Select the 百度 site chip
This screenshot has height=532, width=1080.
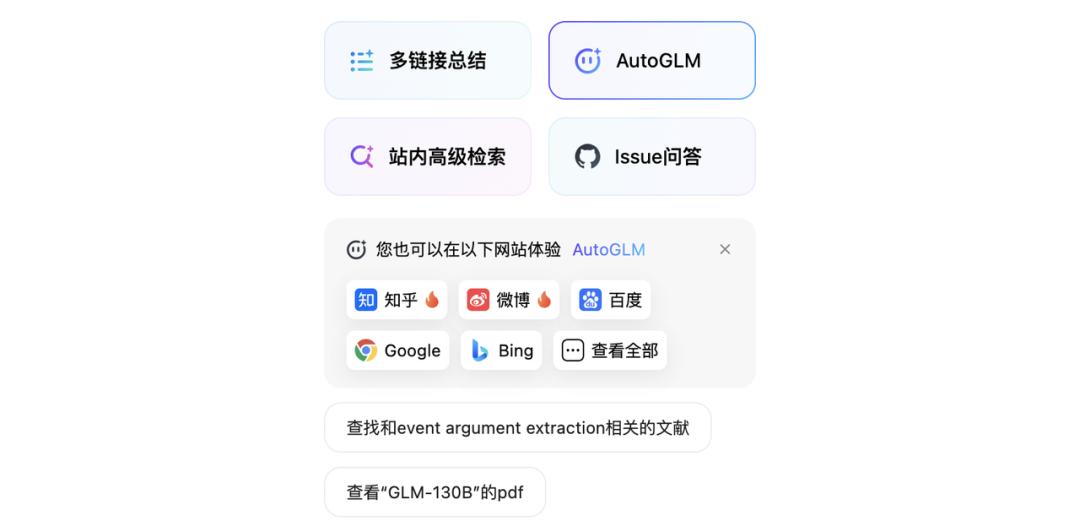point(610,300)
